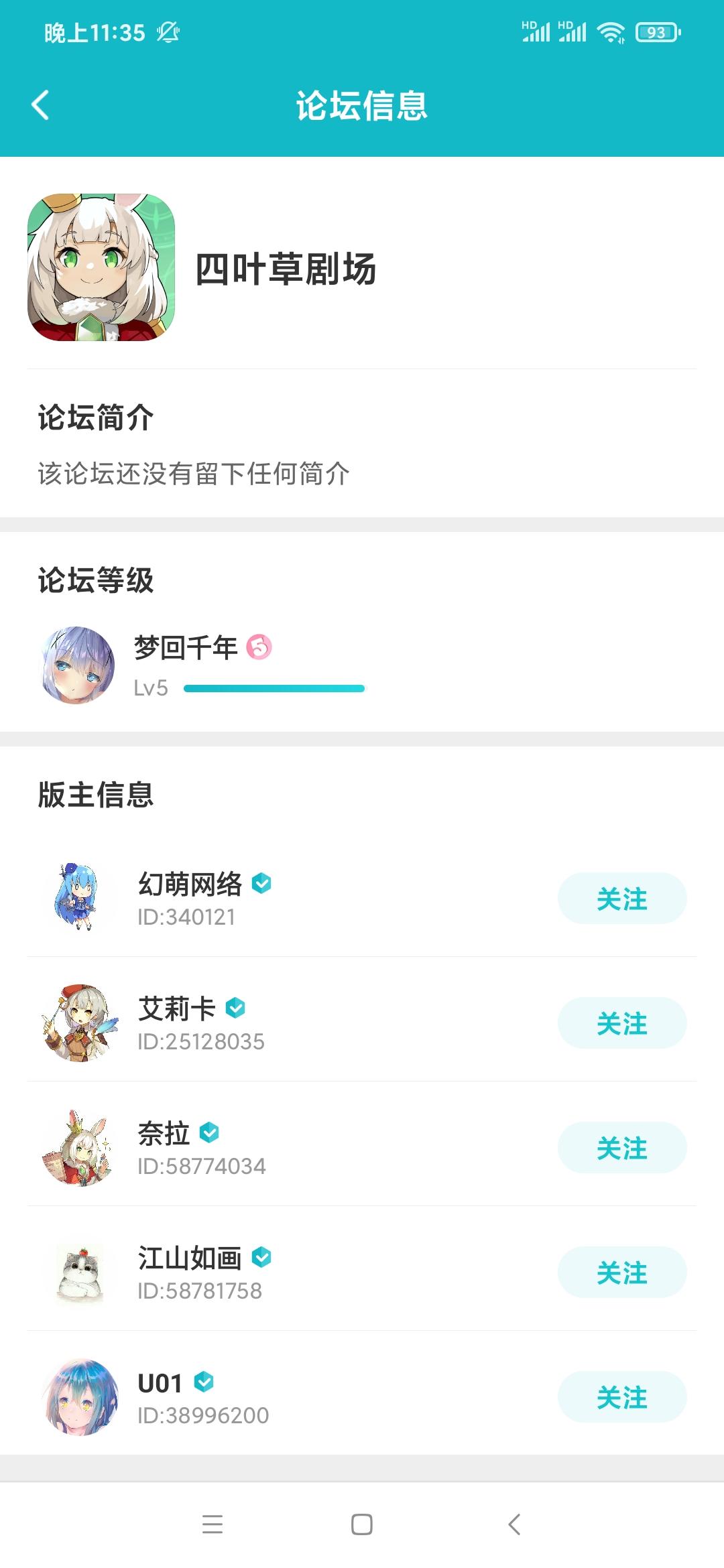Open 梦回千年's profile avatar
Viewport: 724px width, 1568px height.
coord(76,665)
